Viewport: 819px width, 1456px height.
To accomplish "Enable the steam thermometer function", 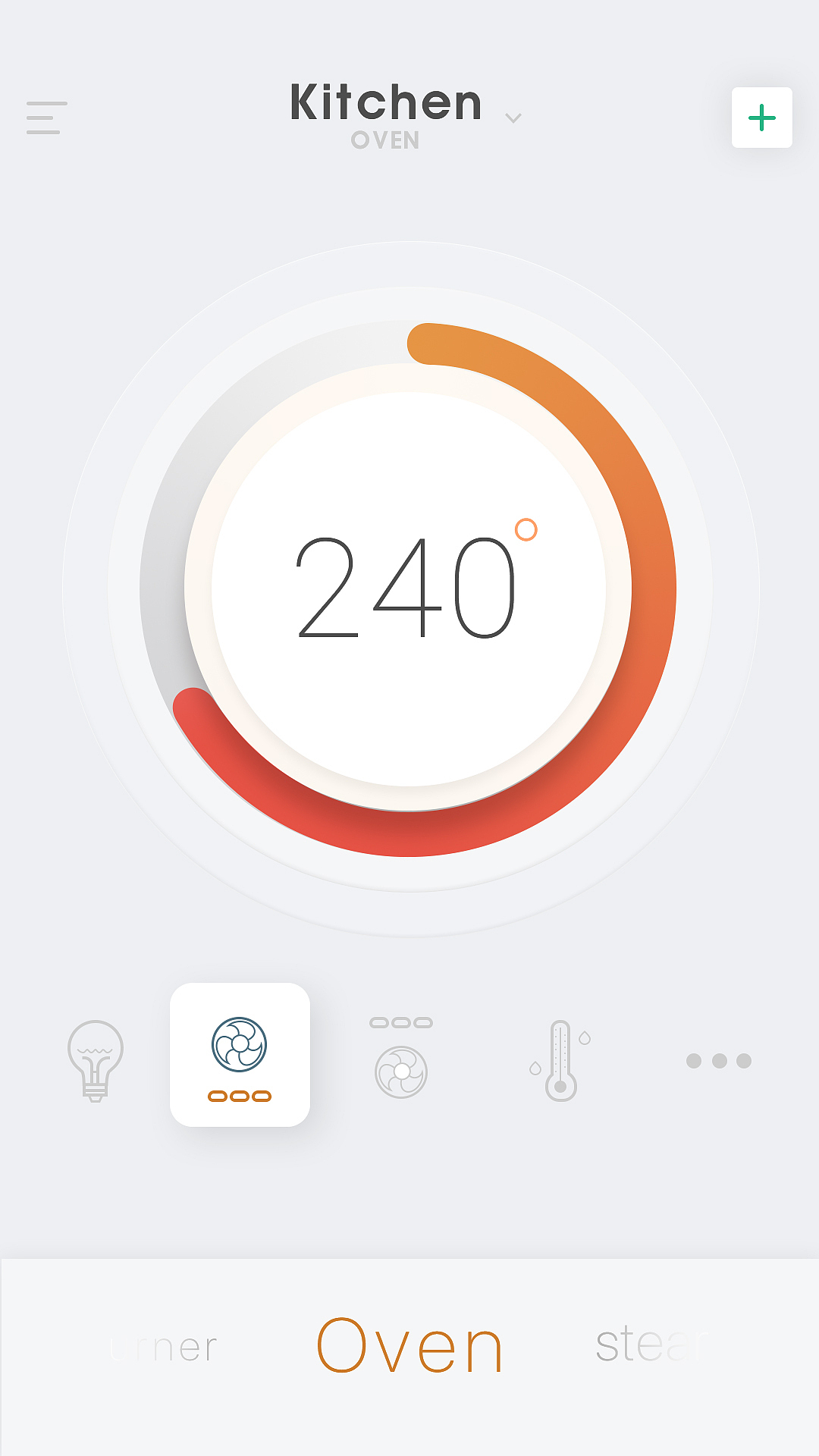I will [x=560, y=1059].
